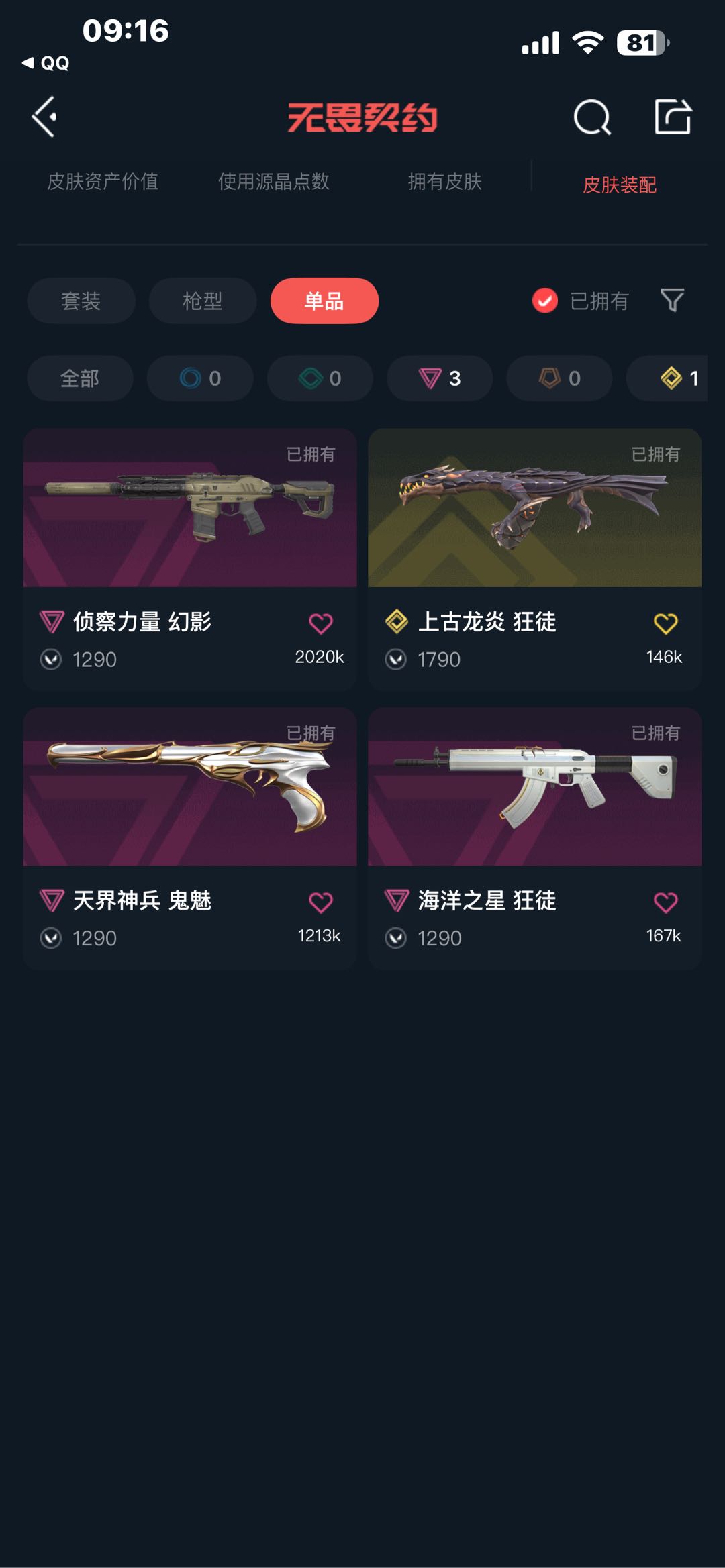Share this page via share icon
The height and width of the screenshot is (1568, 725).
pos(673,117)
